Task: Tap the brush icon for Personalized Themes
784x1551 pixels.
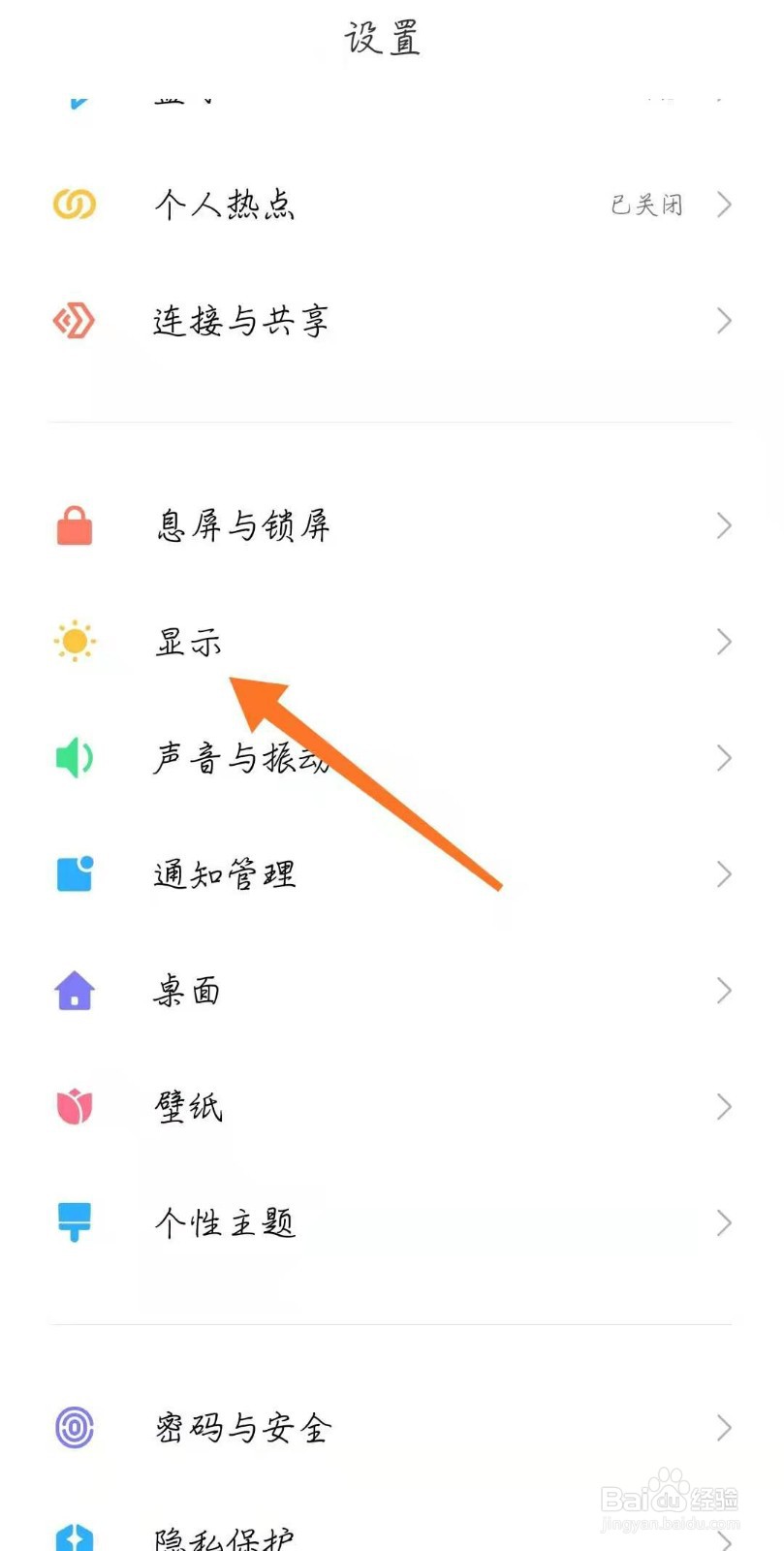Action: [x=73, y=1223]
